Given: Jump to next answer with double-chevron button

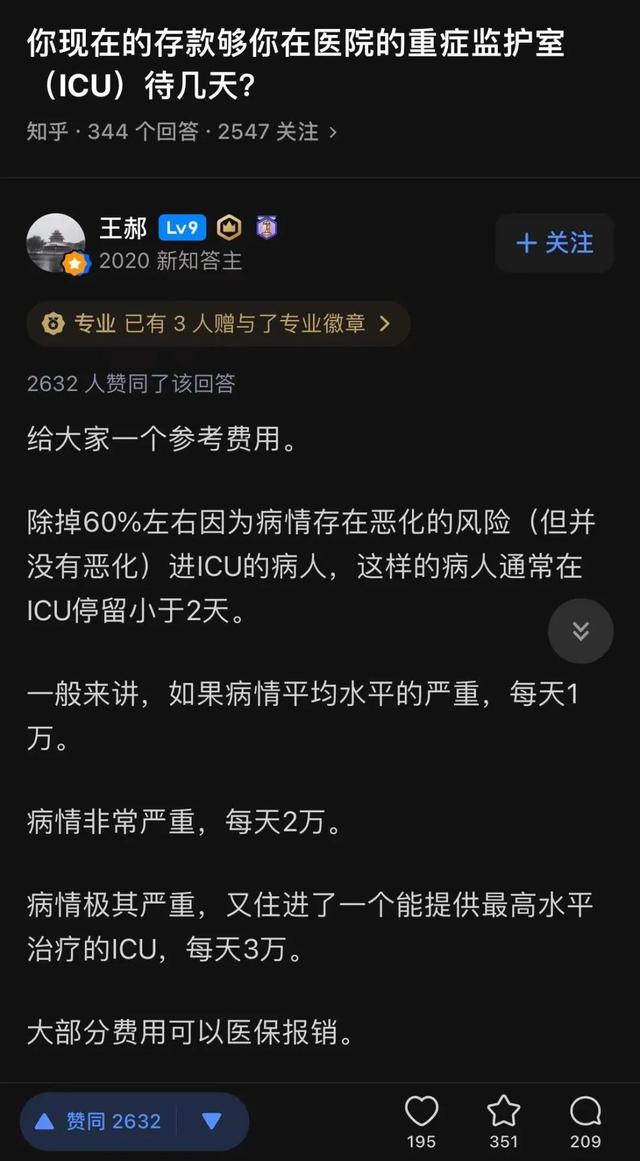Looking at the screenshot, I should (581, 631).
